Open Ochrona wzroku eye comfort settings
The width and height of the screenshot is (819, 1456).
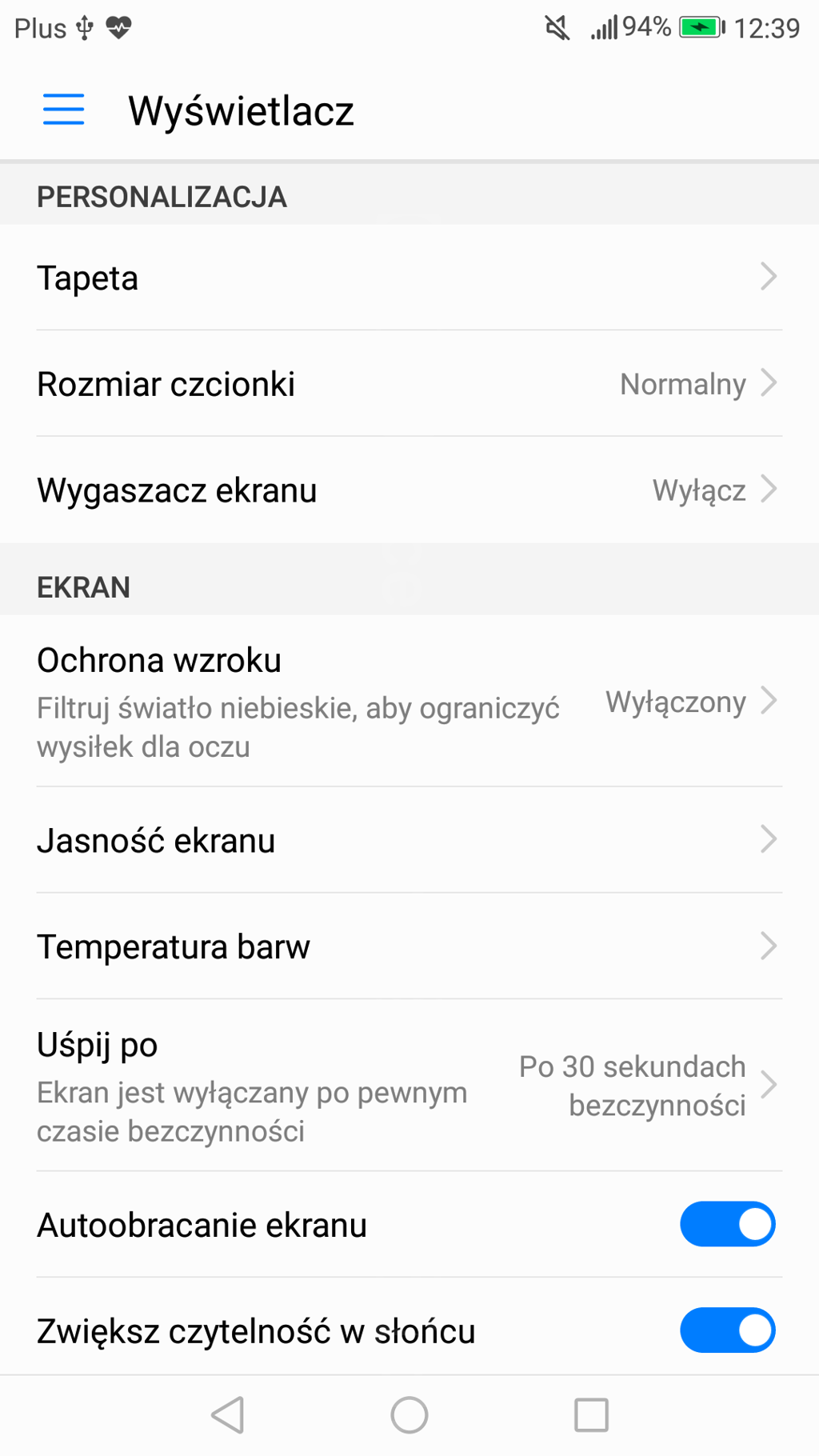click(409, 702)
